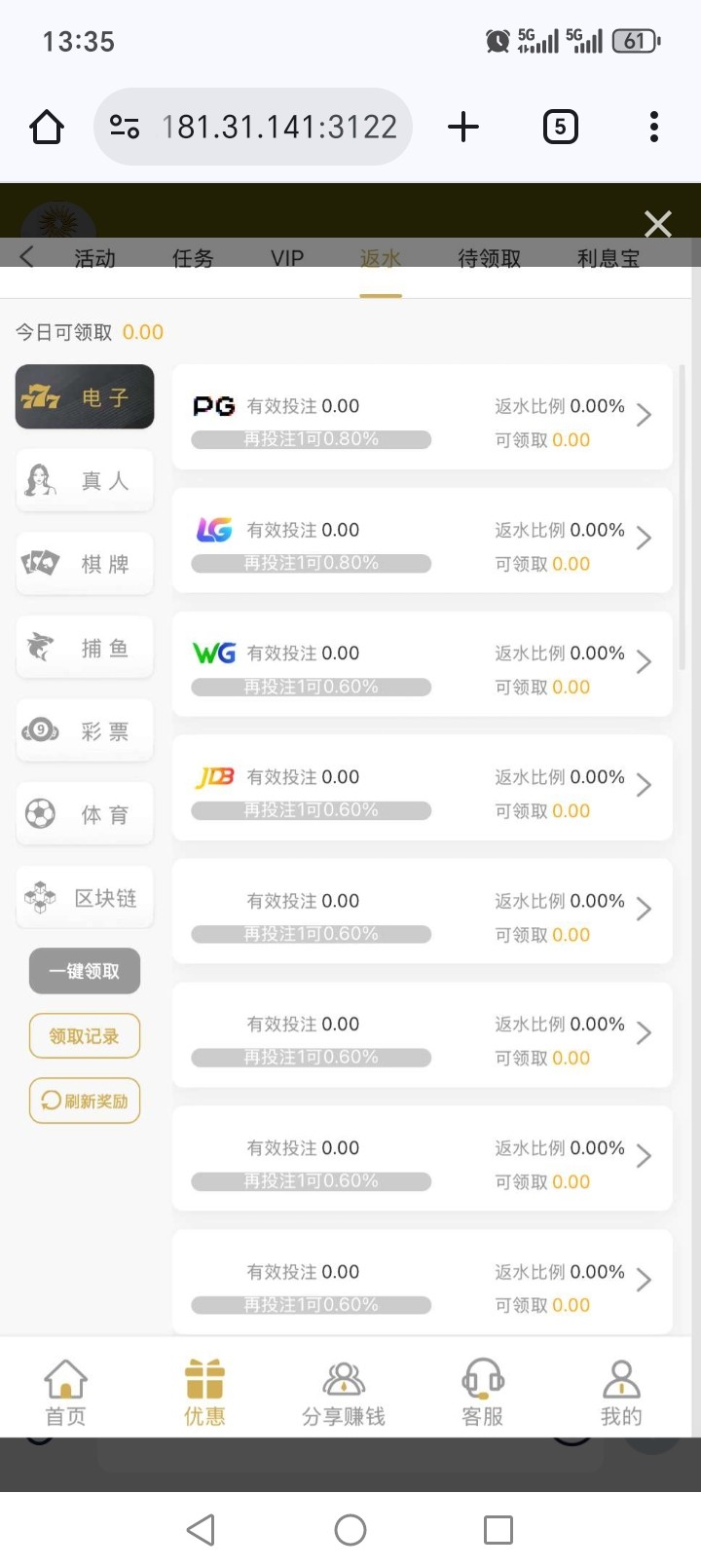Screen dimensions: 701x1568
Task: Choose the 彩票 category
Action: click(85, 730)
